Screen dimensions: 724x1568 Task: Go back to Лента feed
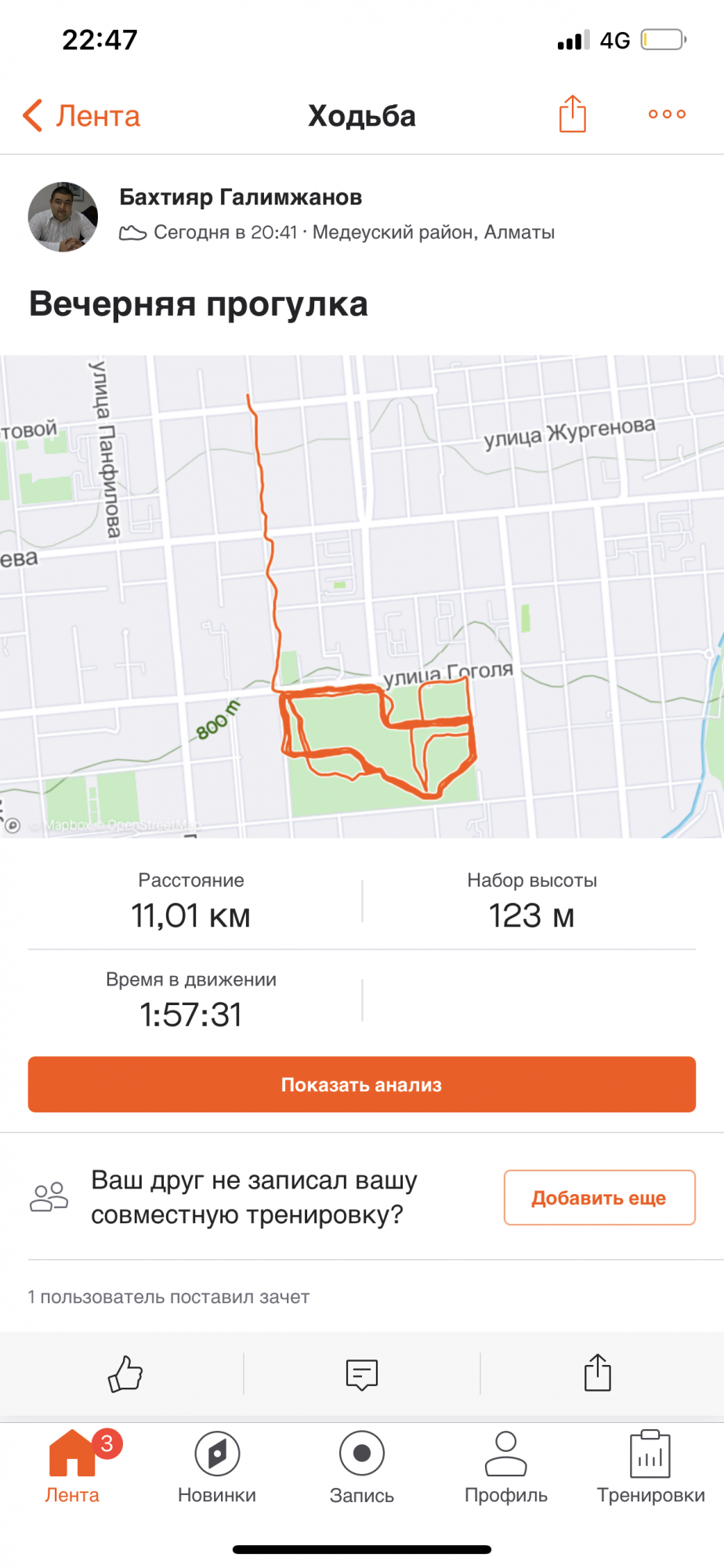pyautogui.click(x=81, y=116)
